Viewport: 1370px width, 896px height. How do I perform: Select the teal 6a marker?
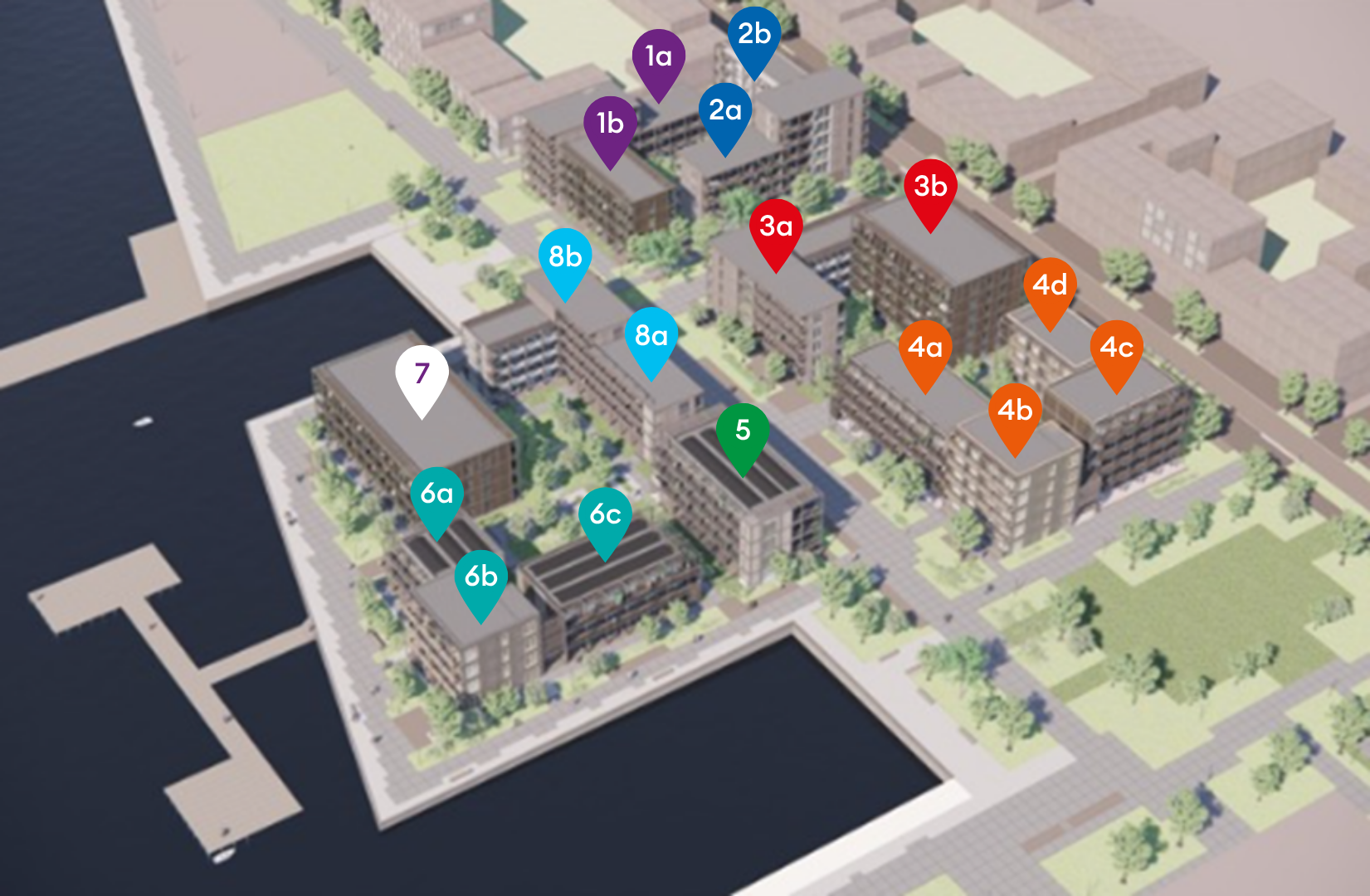[x=436, y=494]
